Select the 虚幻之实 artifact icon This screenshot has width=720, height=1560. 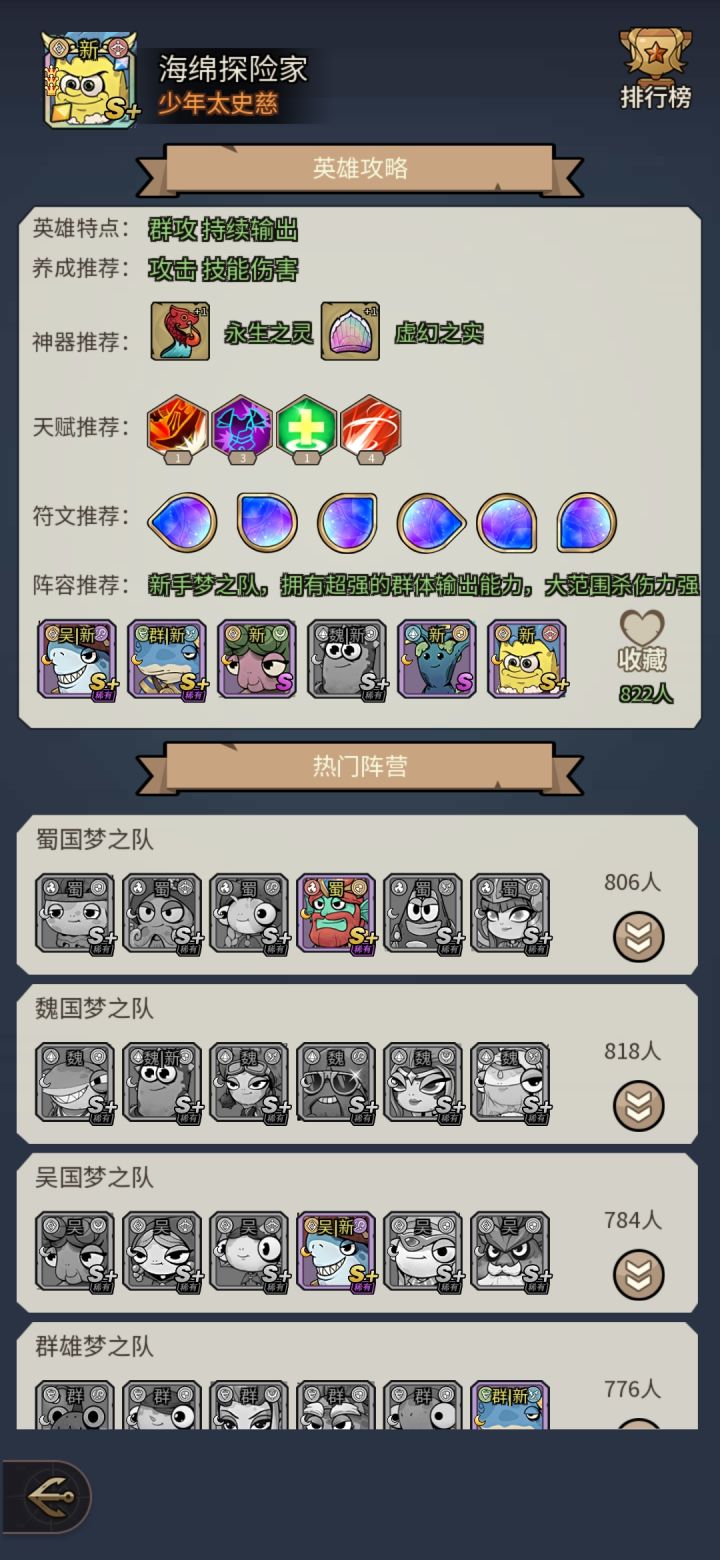(x=348, y=331)
